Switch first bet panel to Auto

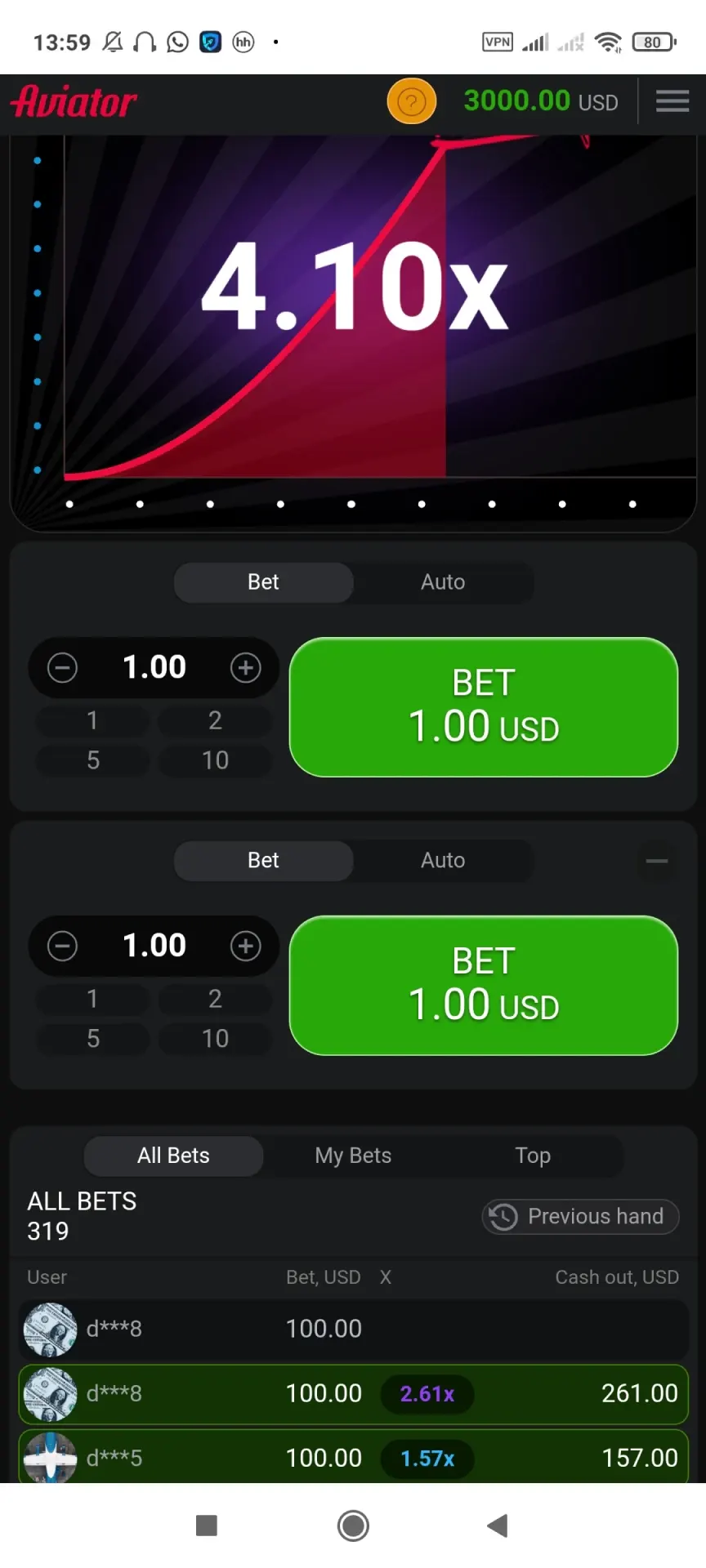(x=443, y=582)
